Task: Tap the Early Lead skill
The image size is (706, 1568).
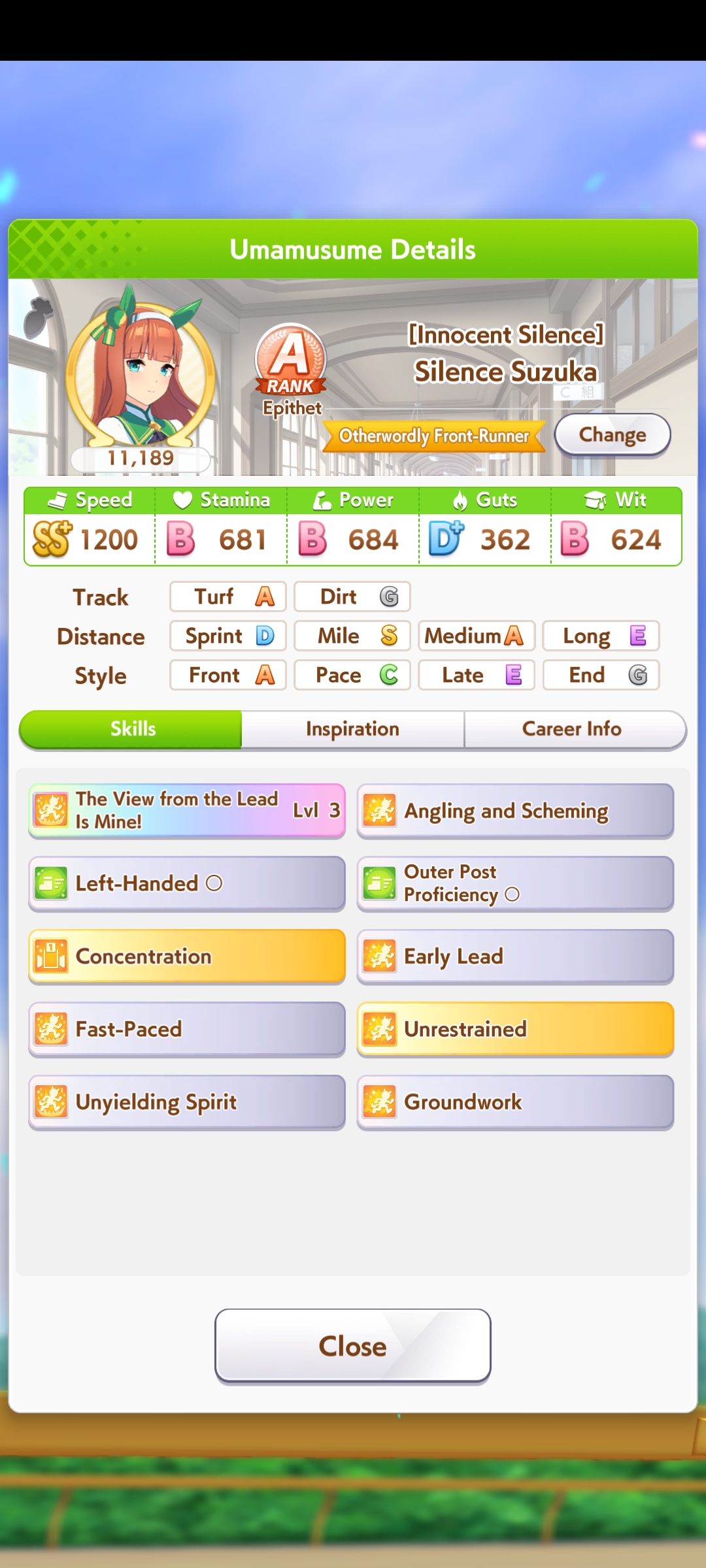Action: coord(515,956)
